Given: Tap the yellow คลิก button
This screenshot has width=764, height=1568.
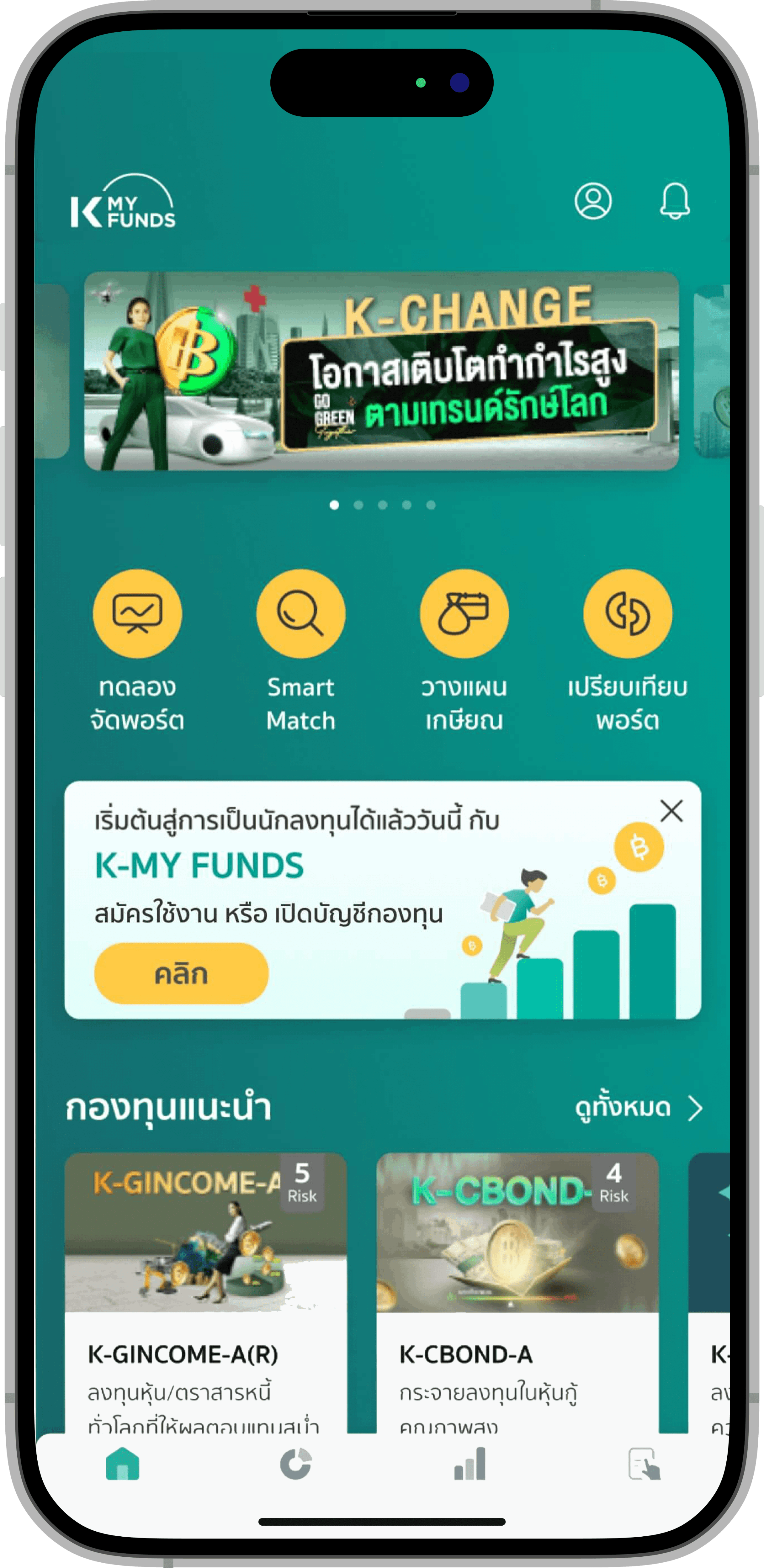Looking at the screenshot, I should point(181,973).
